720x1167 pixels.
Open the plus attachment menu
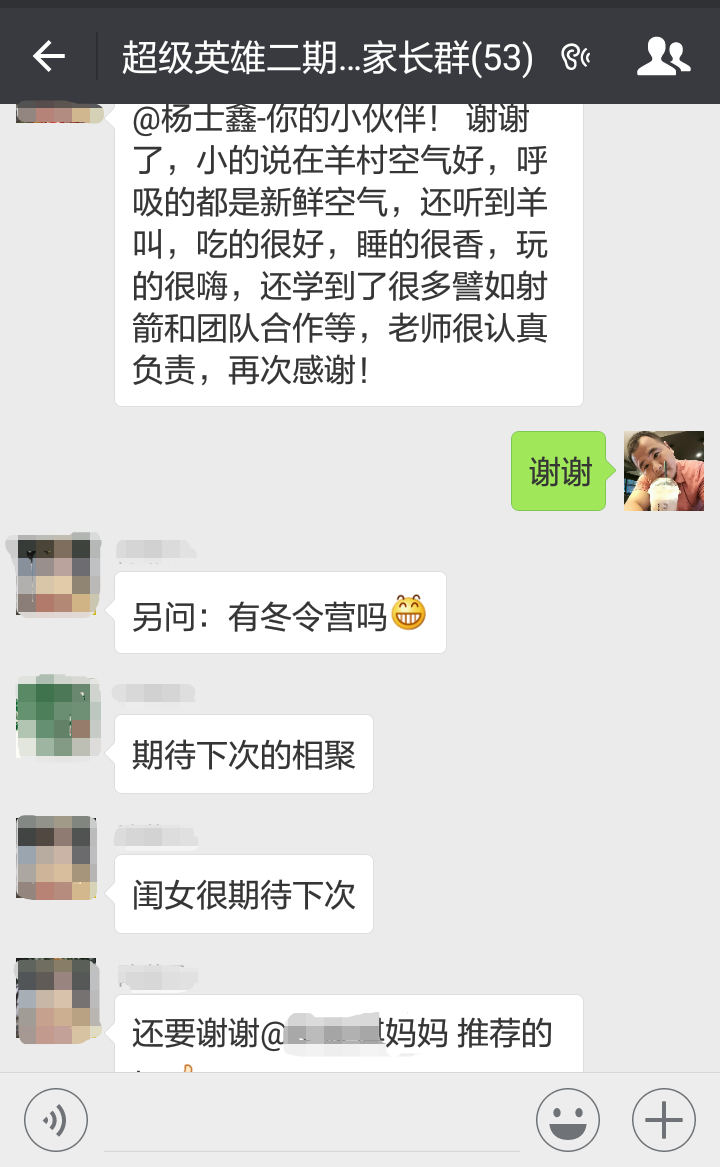tap(663, 1119)
